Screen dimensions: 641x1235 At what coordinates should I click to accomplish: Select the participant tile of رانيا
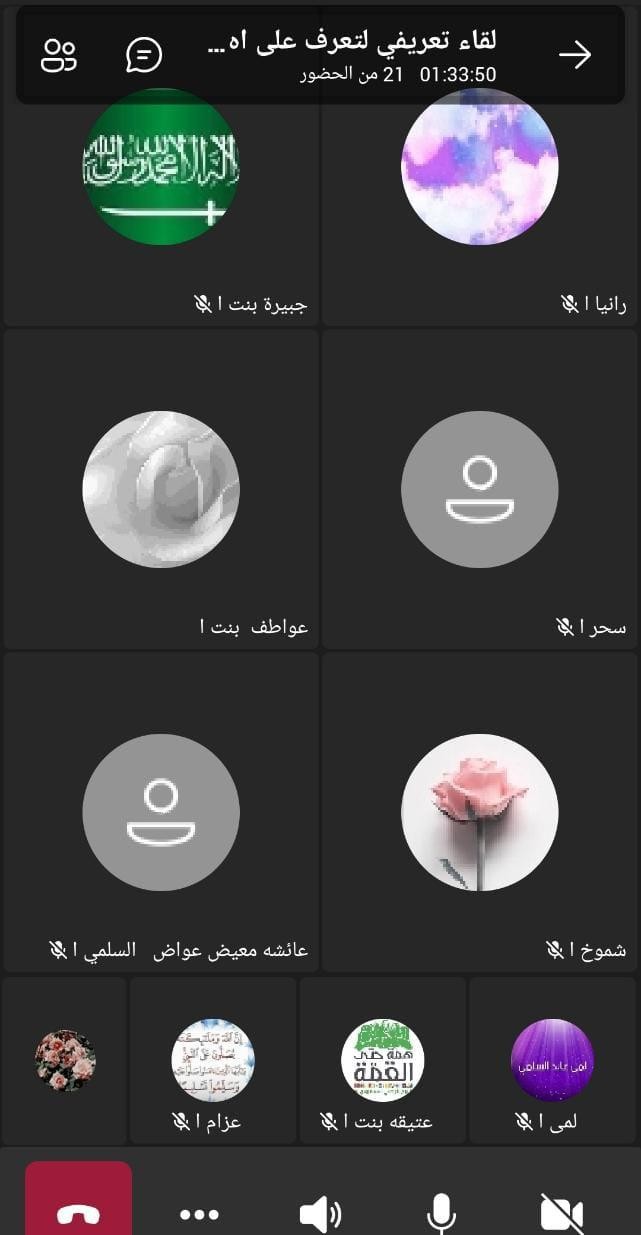(x=480, y=200)
